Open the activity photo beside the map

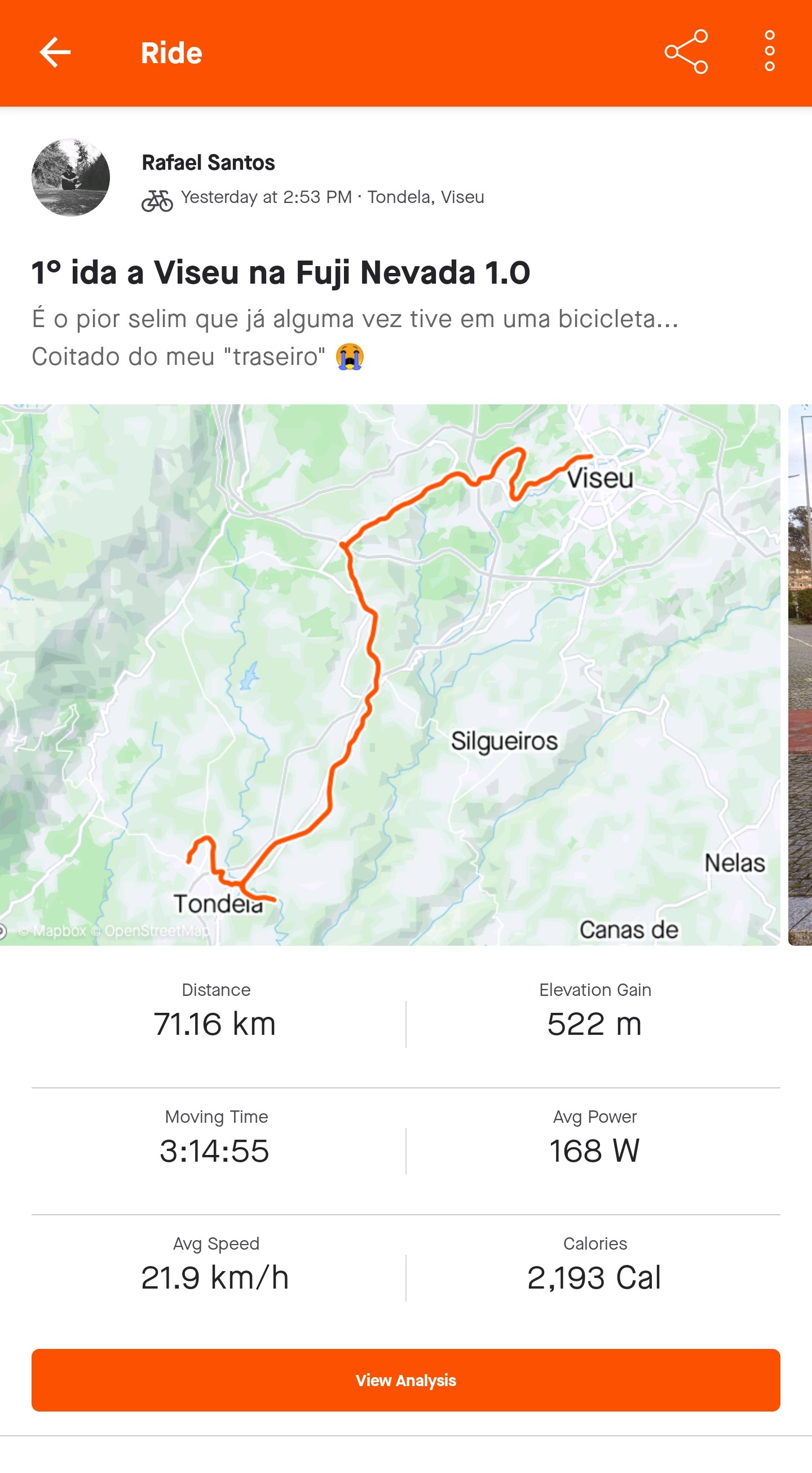tap(800, 674)
